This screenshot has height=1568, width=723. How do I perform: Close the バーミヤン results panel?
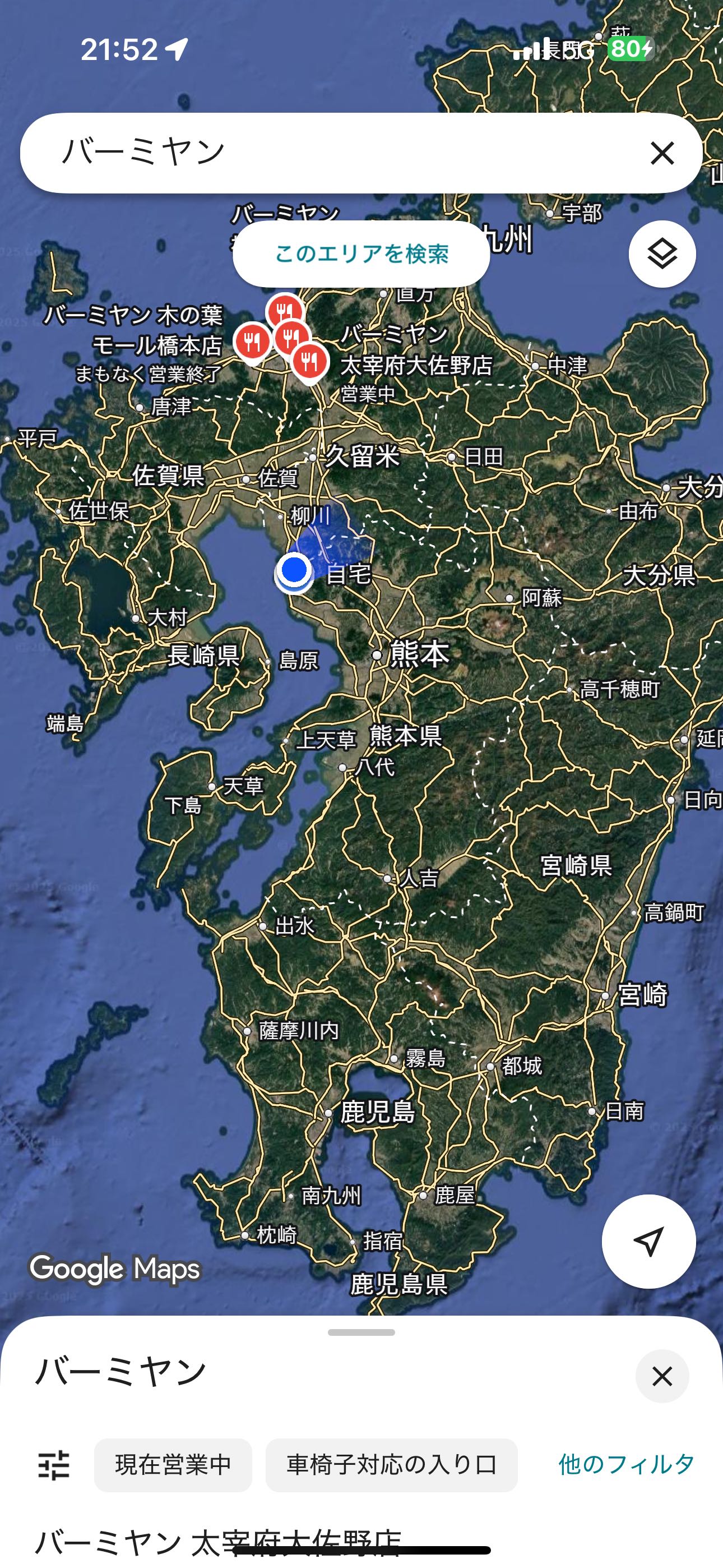662,1376
